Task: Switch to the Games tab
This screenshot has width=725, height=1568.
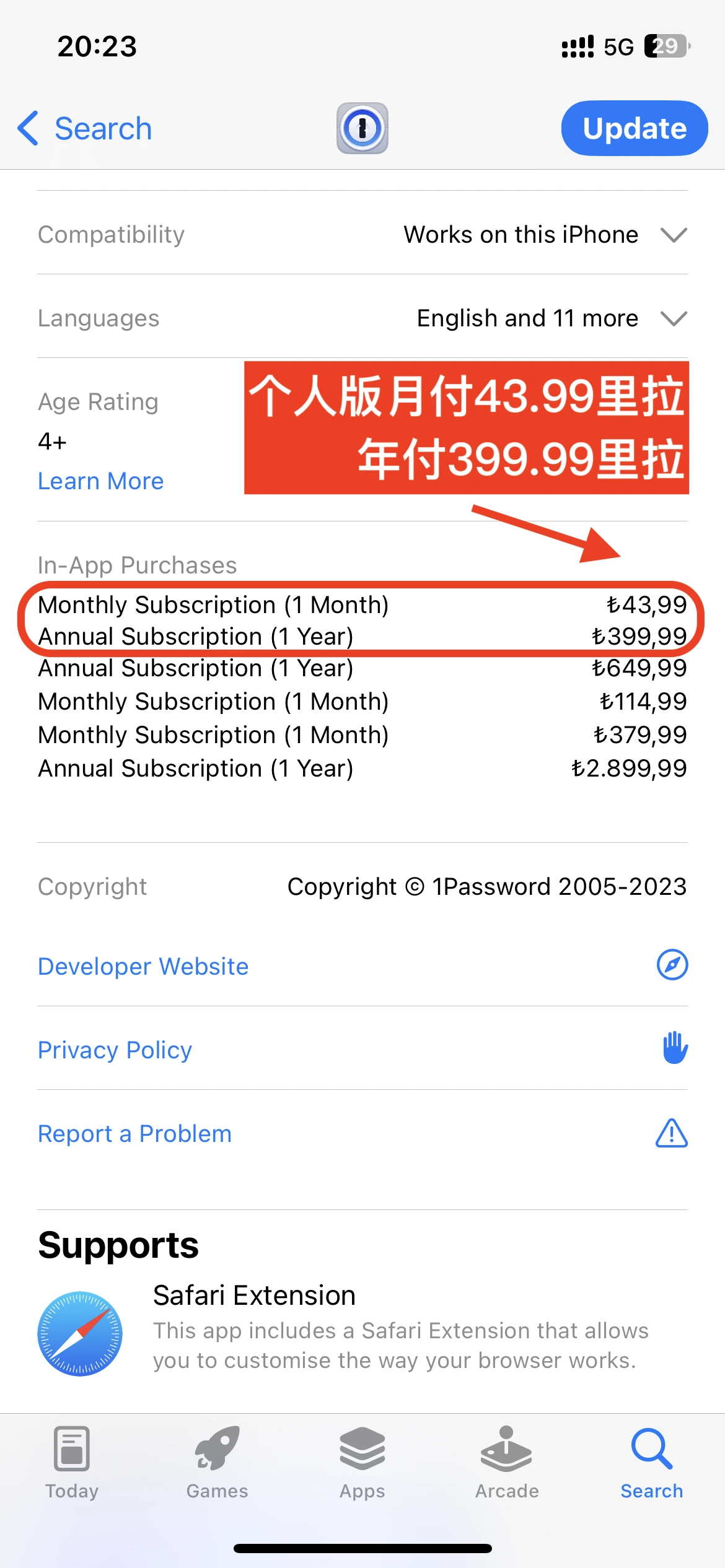Action: tap(217, 1463)
